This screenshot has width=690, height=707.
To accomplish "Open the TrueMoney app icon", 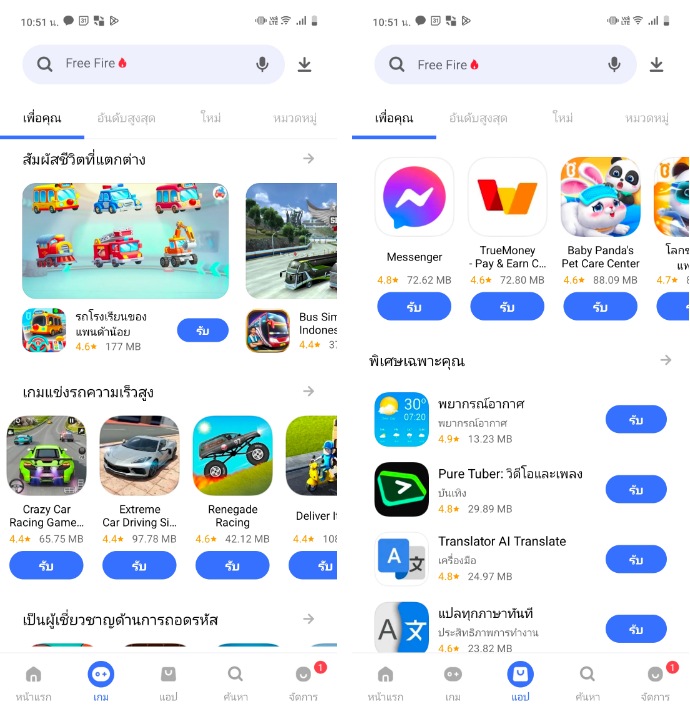I will tap(507, 197).
